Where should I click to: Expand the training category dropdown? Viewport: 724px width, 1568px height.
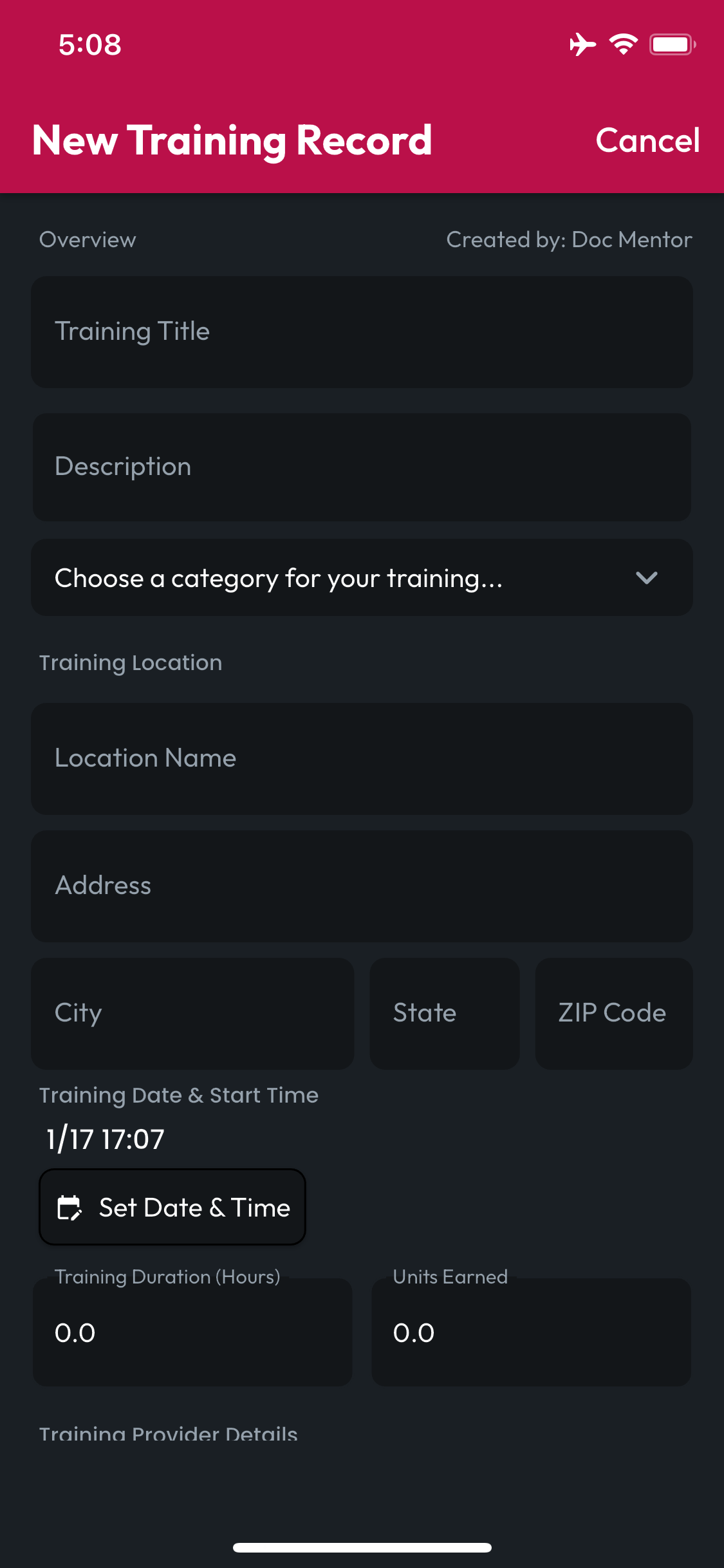pyautogui.click(x=362, y=577)
